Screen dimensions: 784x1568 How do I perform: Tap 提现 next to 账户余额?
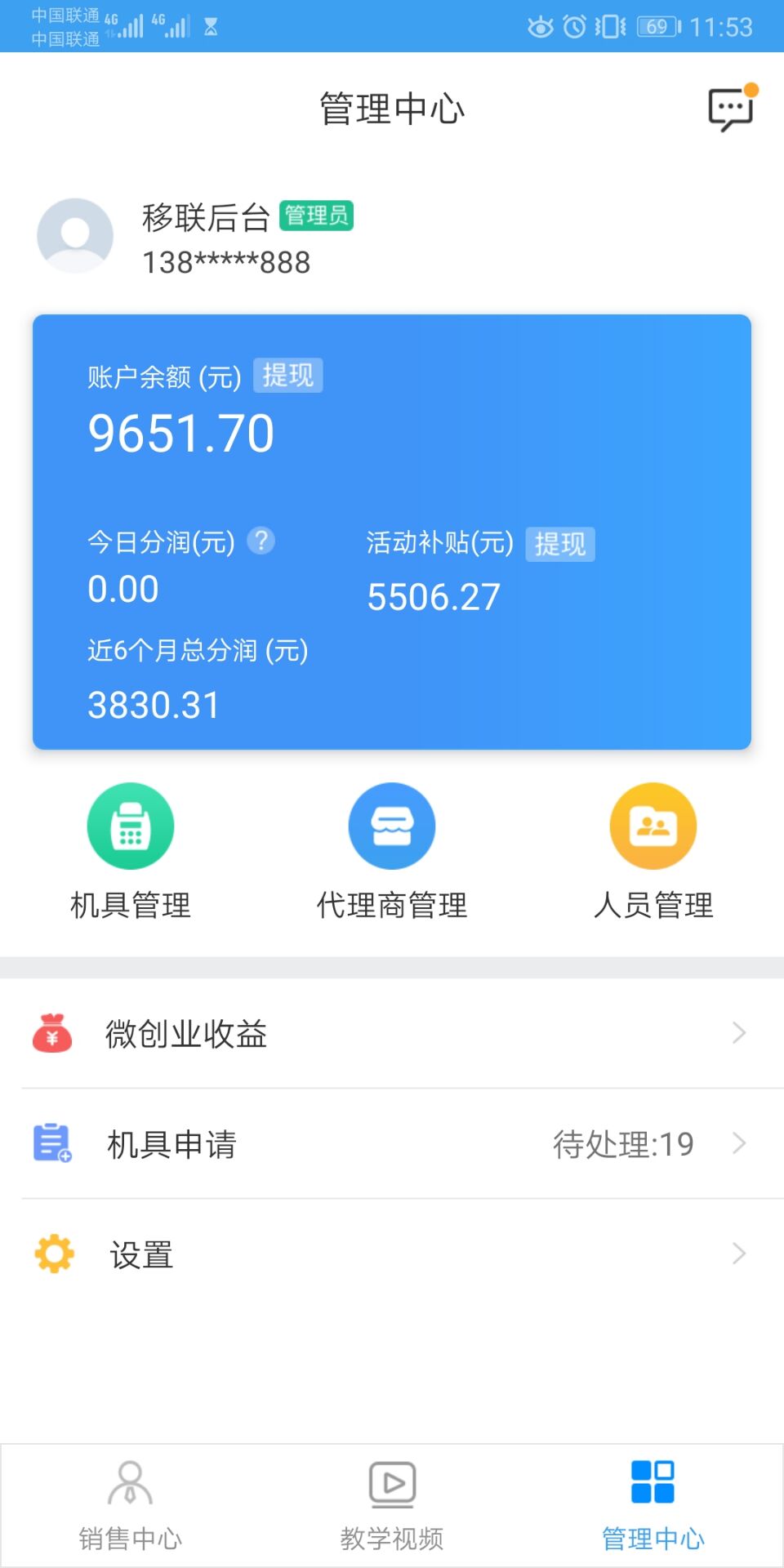[x=289, y=376]
